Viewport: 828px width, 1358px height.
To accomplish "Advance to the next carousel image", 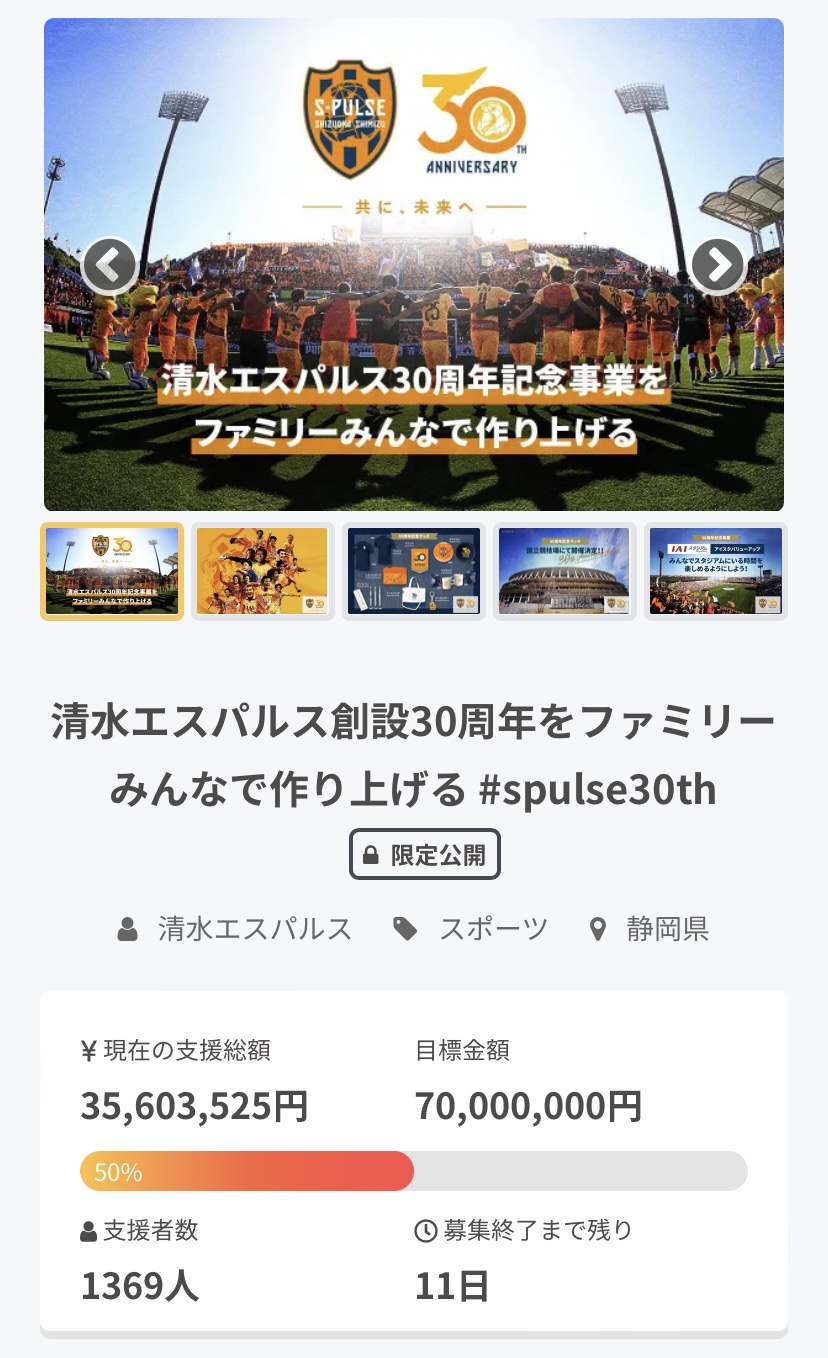I will [x=718, y=265].
